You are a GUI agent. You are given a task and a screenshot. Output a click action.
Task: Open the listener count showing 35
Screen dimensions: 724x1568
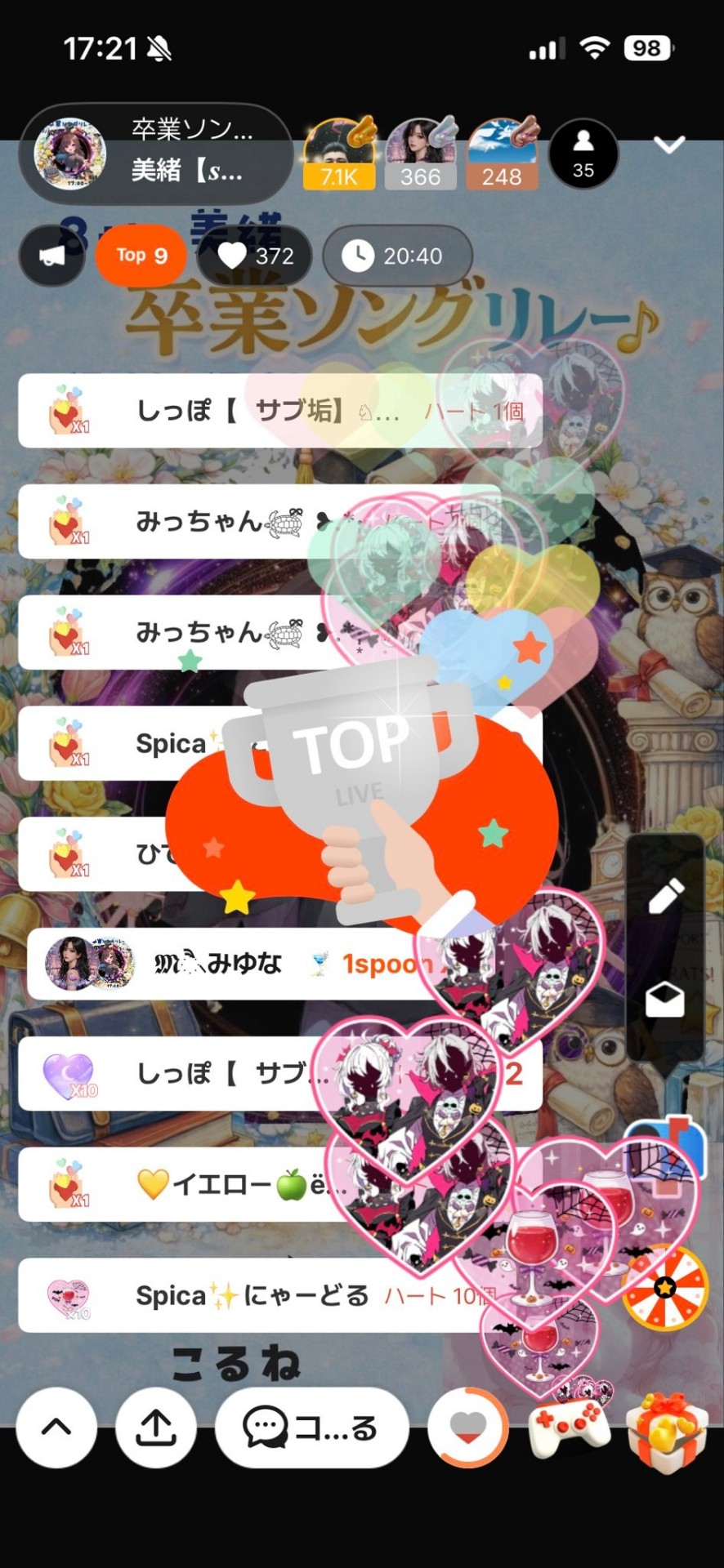583,154
